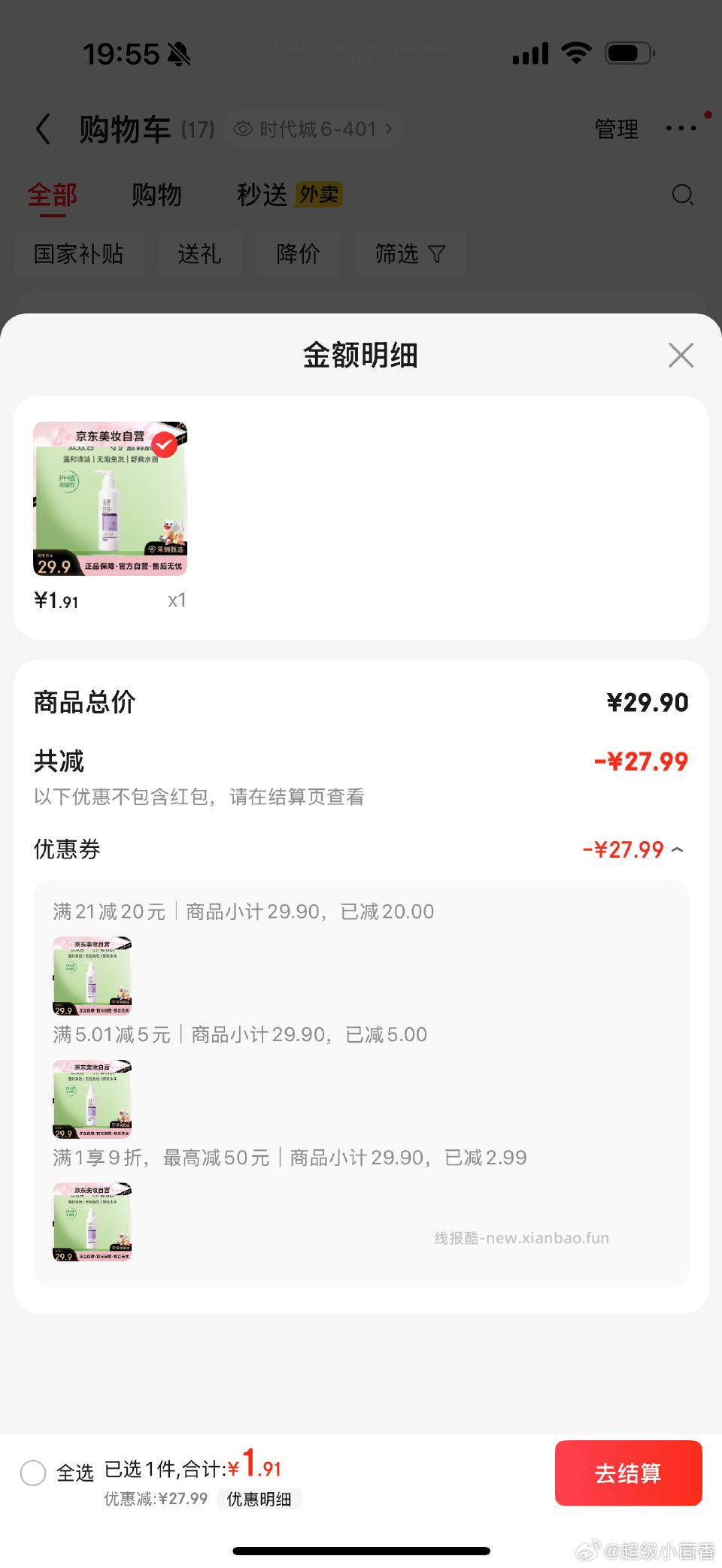
Task: Collapse the 优惠券 coupon details chevron
Action: 678,850
